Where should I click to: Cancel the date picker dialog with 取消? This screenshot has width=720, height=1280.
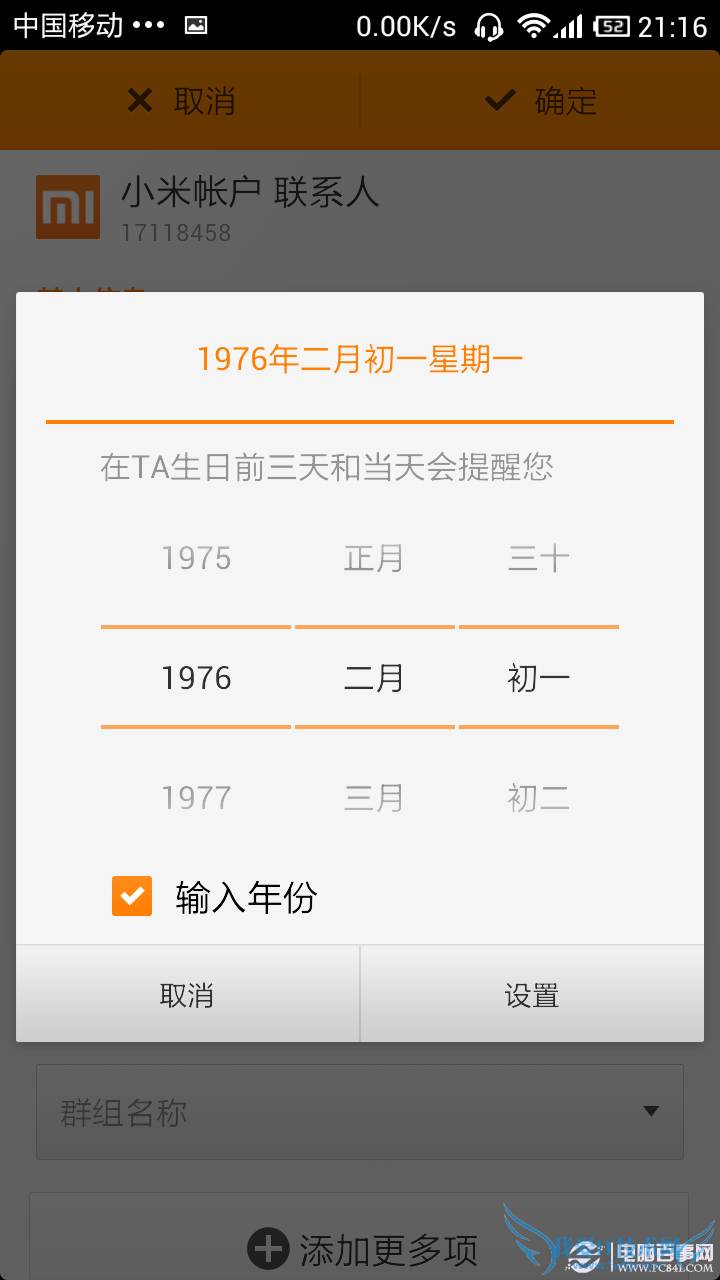click(x=187, y=995)
